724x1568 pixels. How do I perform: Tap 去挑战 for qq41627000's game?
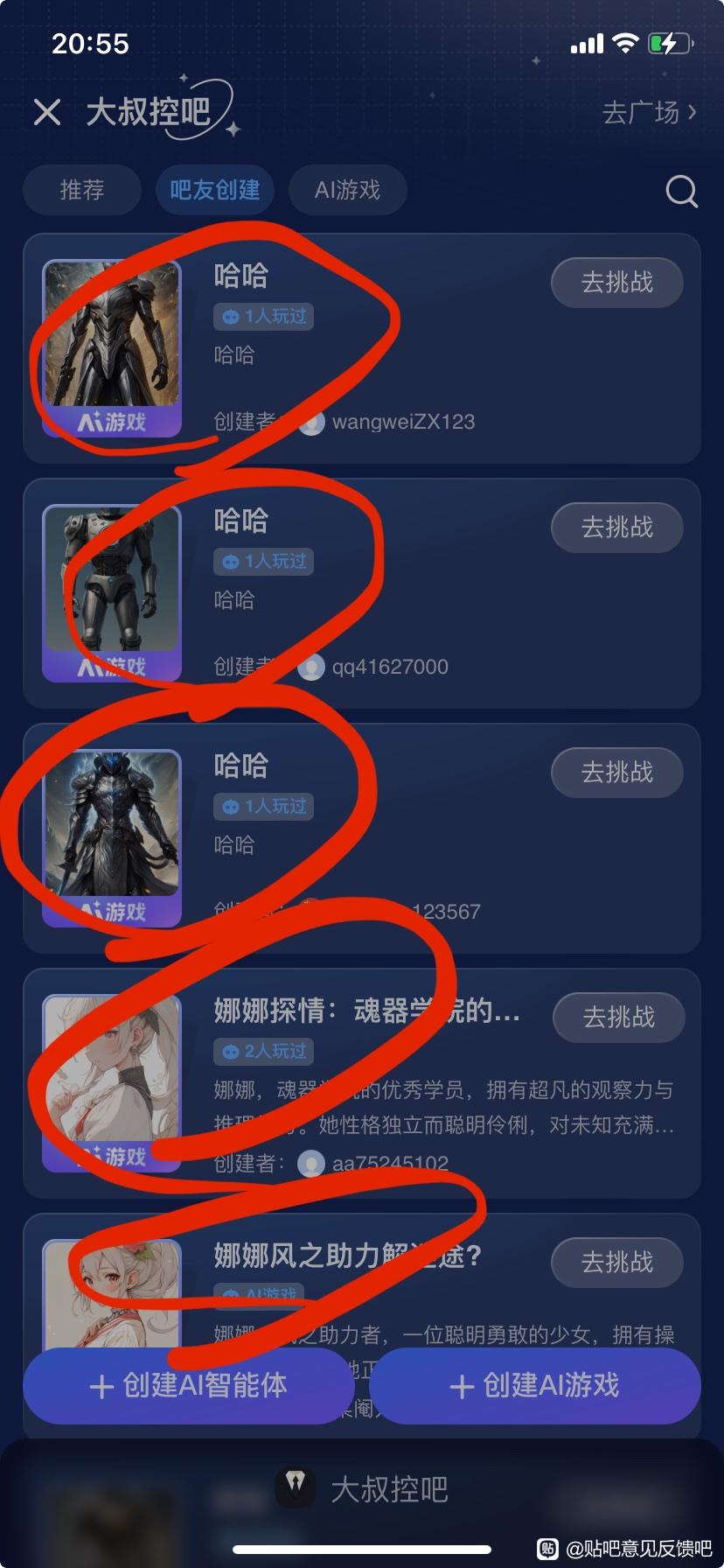coord(617,528)
